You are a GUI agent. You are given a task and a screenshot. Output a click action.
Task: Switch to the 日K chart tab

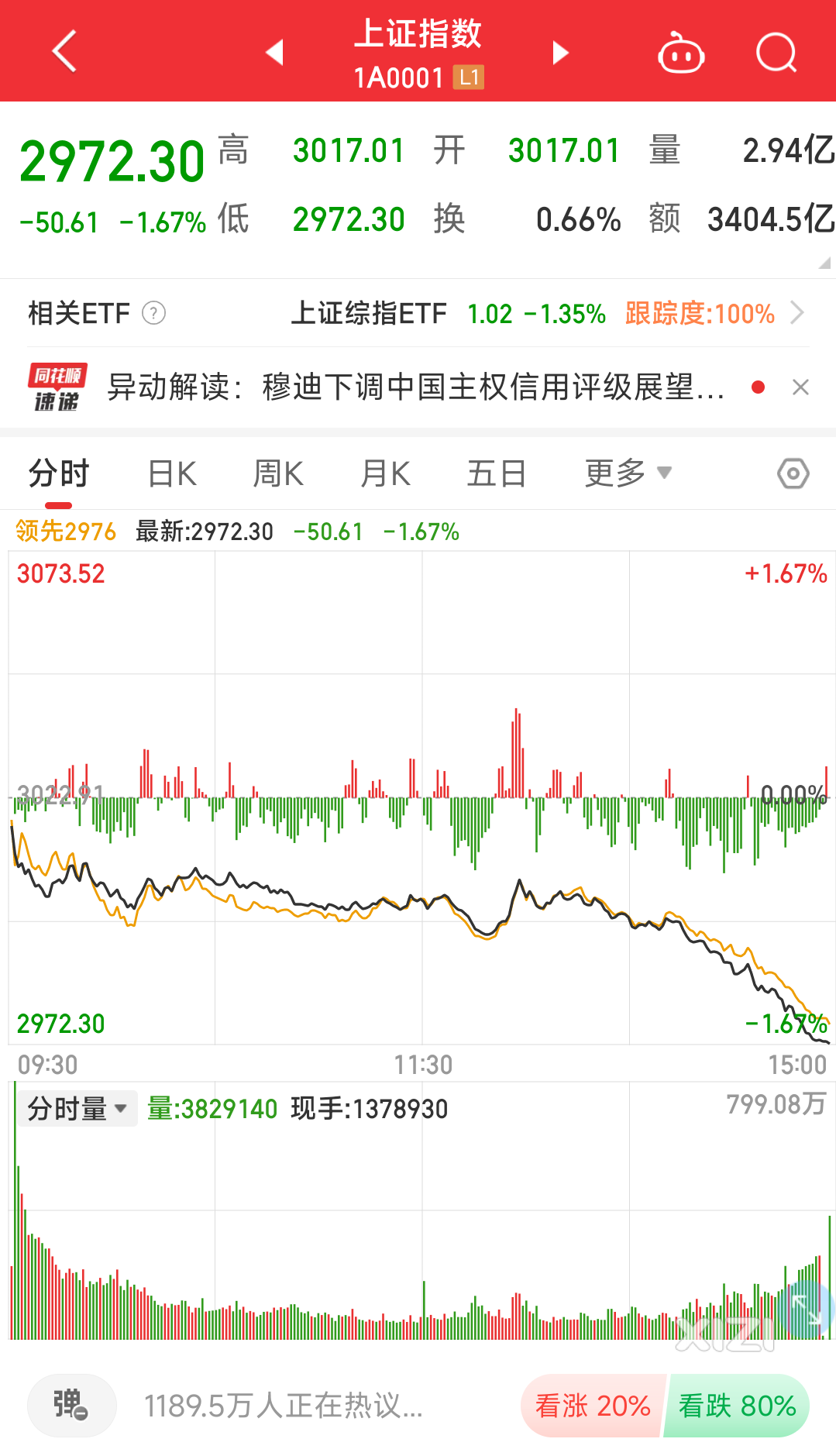click(172, 473)
